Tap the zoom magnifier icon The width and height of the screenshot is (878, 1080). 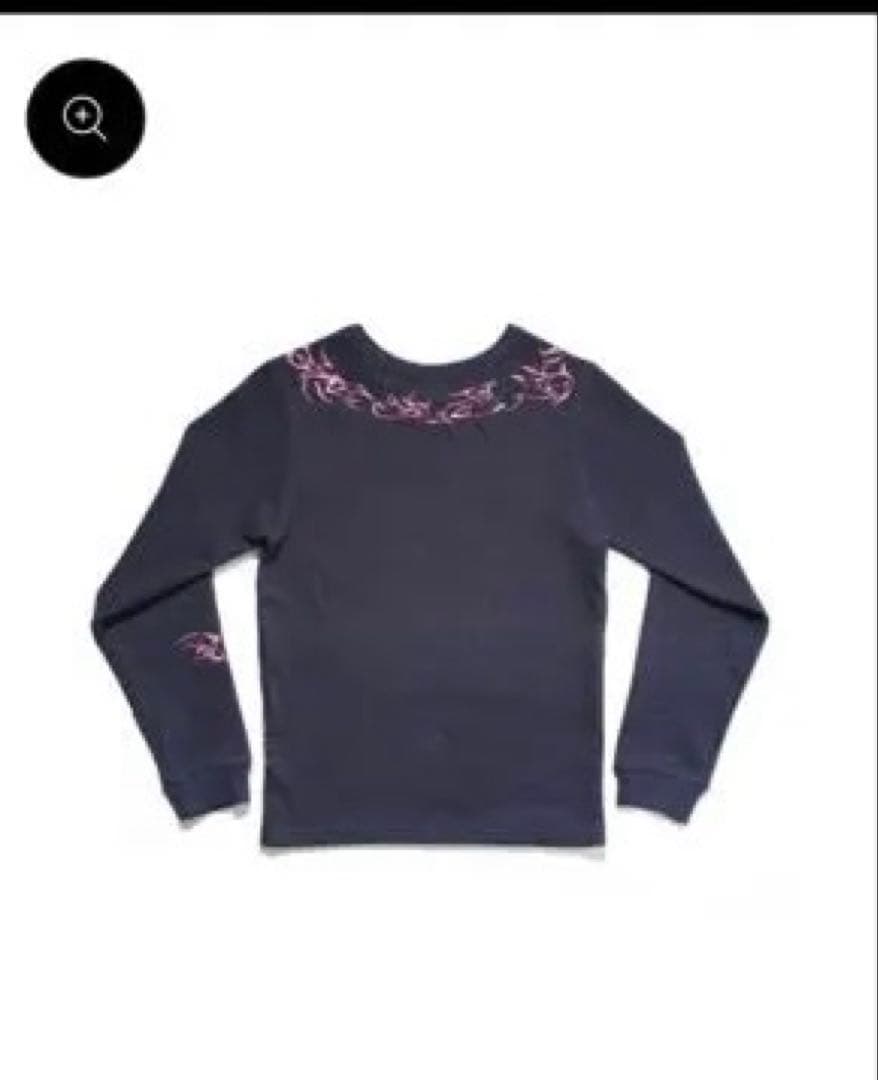85,119
